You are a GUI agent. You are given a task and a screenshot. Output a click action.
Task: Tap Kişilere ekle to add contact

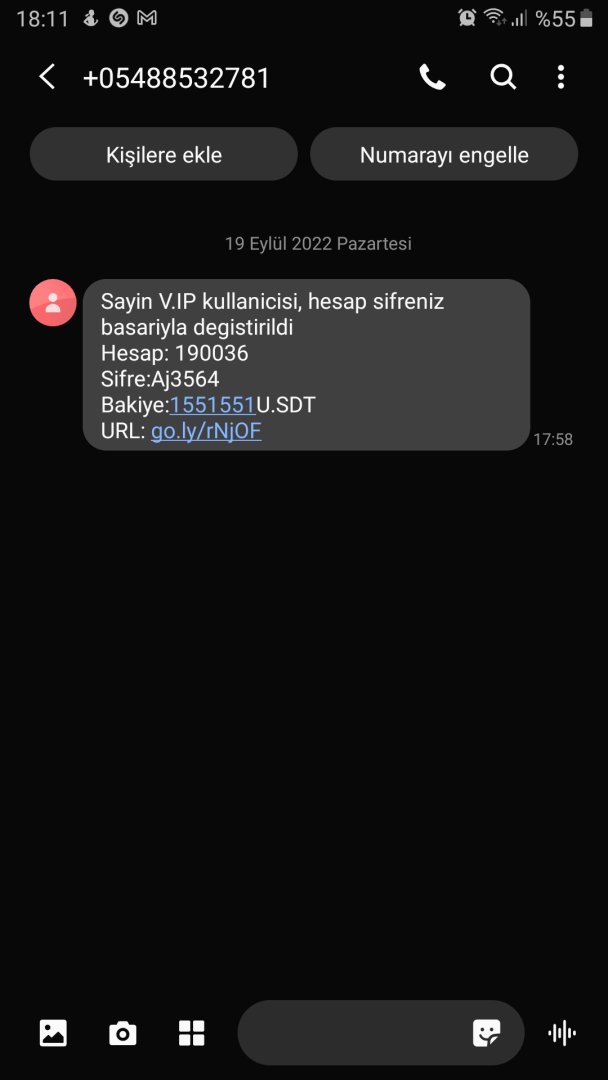164,155
